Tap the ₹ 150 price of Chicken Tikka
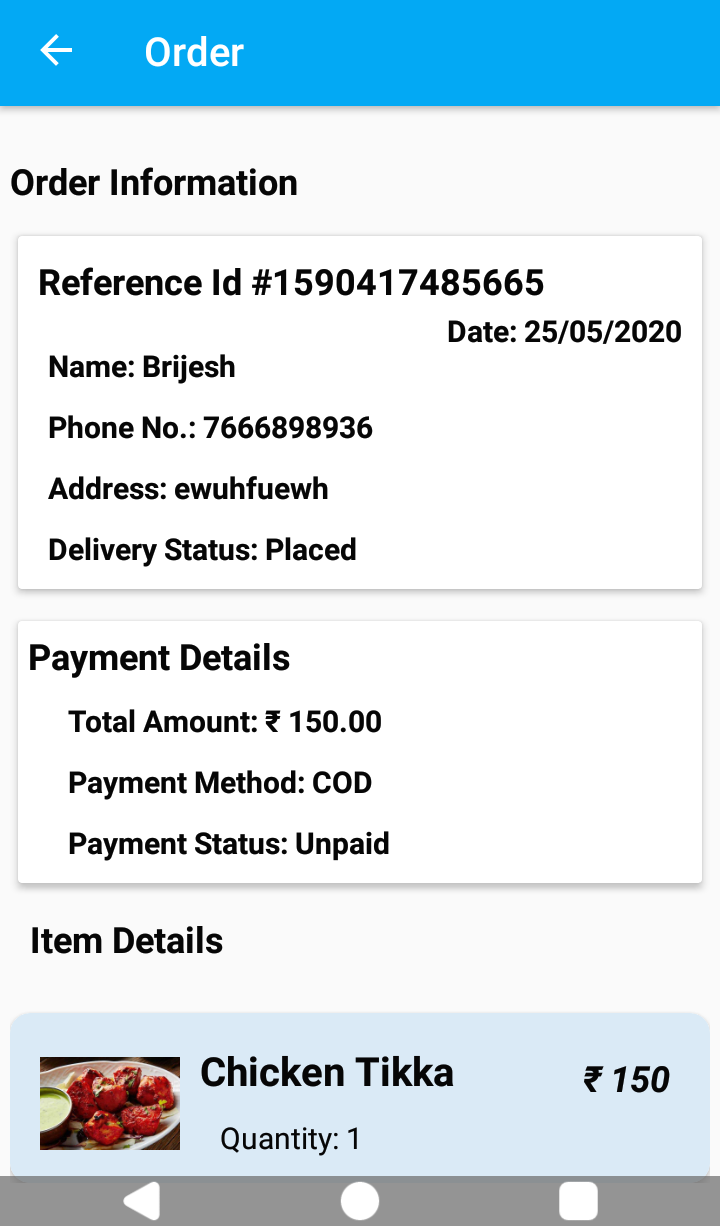This screenshot has height=1226, width=720. (x=626, y=1079)
